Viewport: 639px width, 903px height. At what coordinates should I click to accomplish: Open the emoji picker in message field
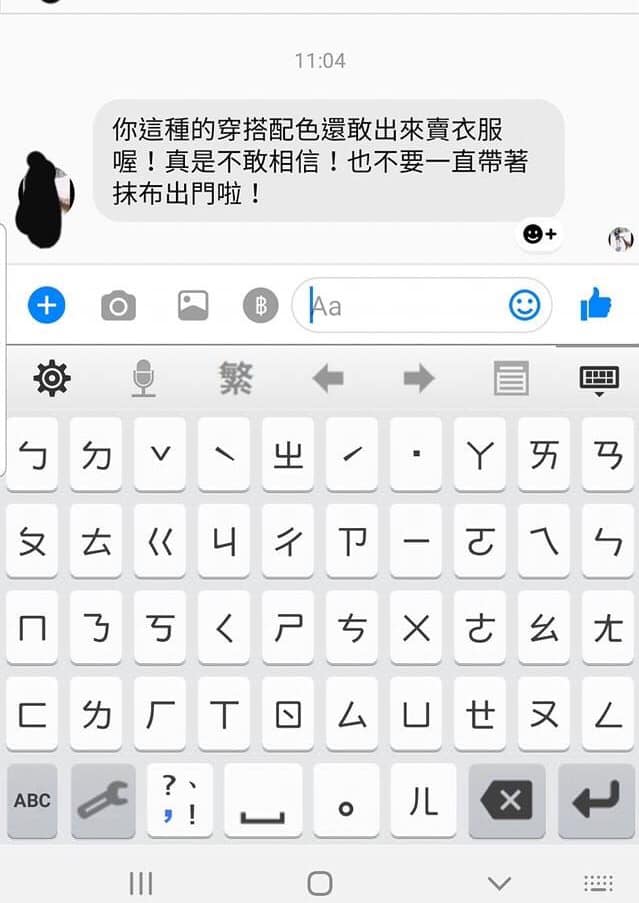(x=524, y=305)
